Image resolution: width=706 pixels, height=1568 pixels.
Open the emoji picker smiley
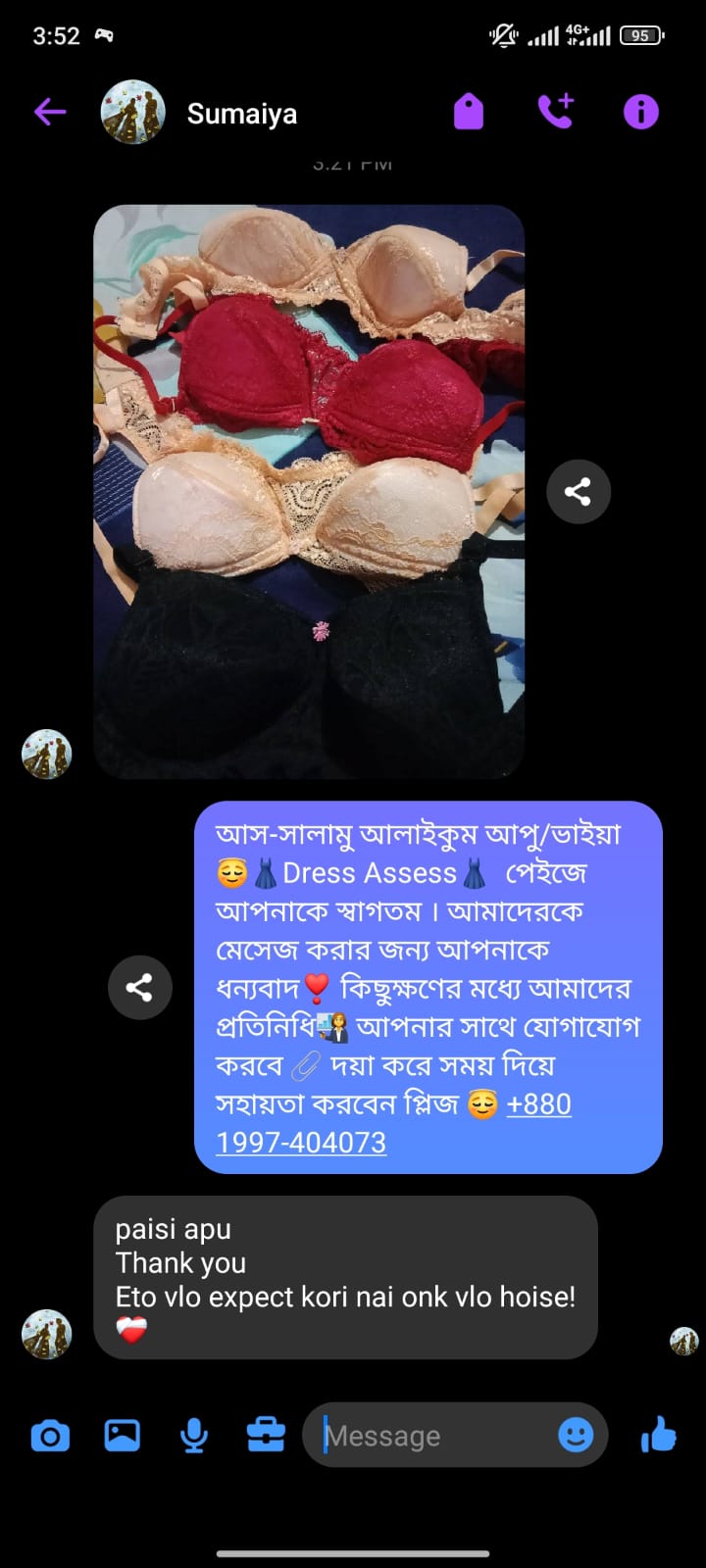(x=576, y=1436)
